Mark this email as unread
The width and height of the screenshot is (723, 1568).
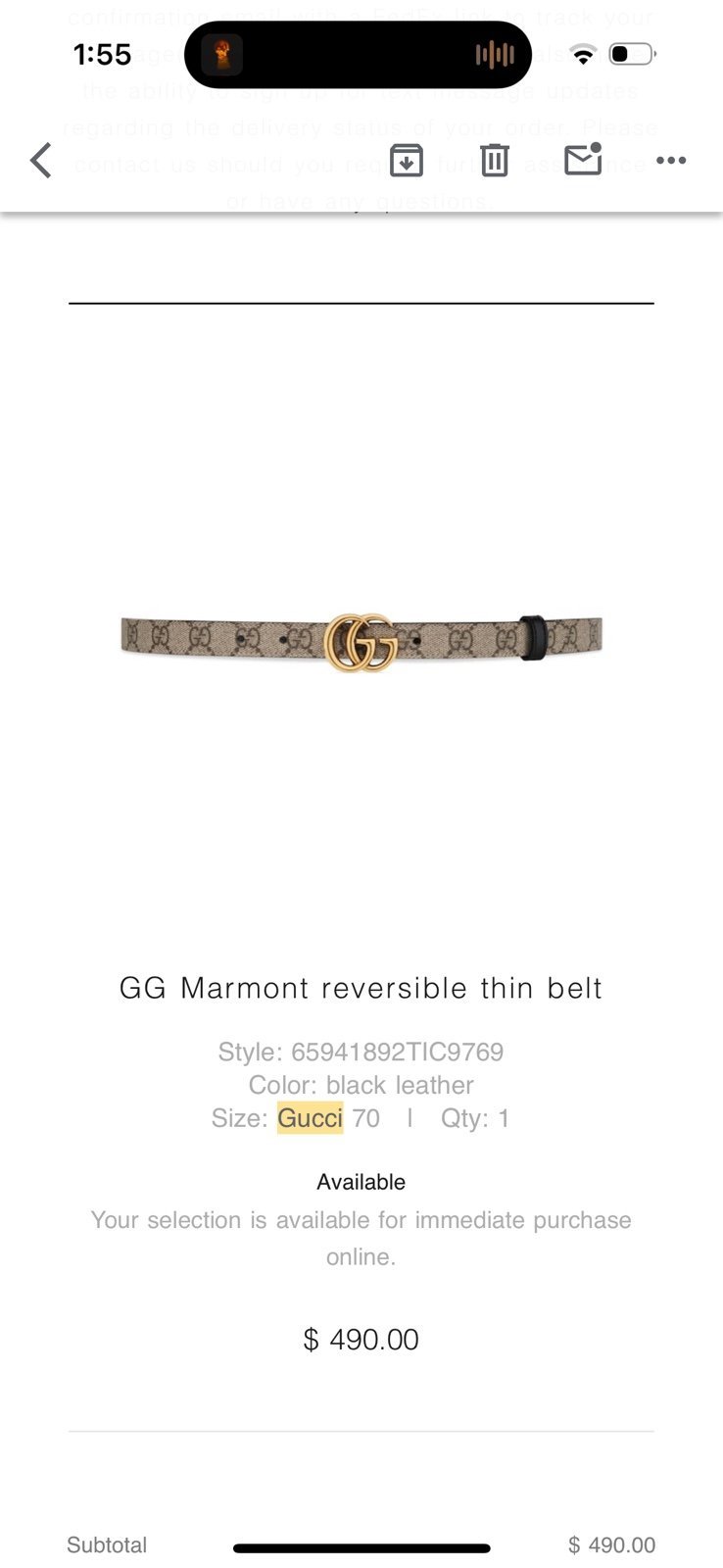583,159
